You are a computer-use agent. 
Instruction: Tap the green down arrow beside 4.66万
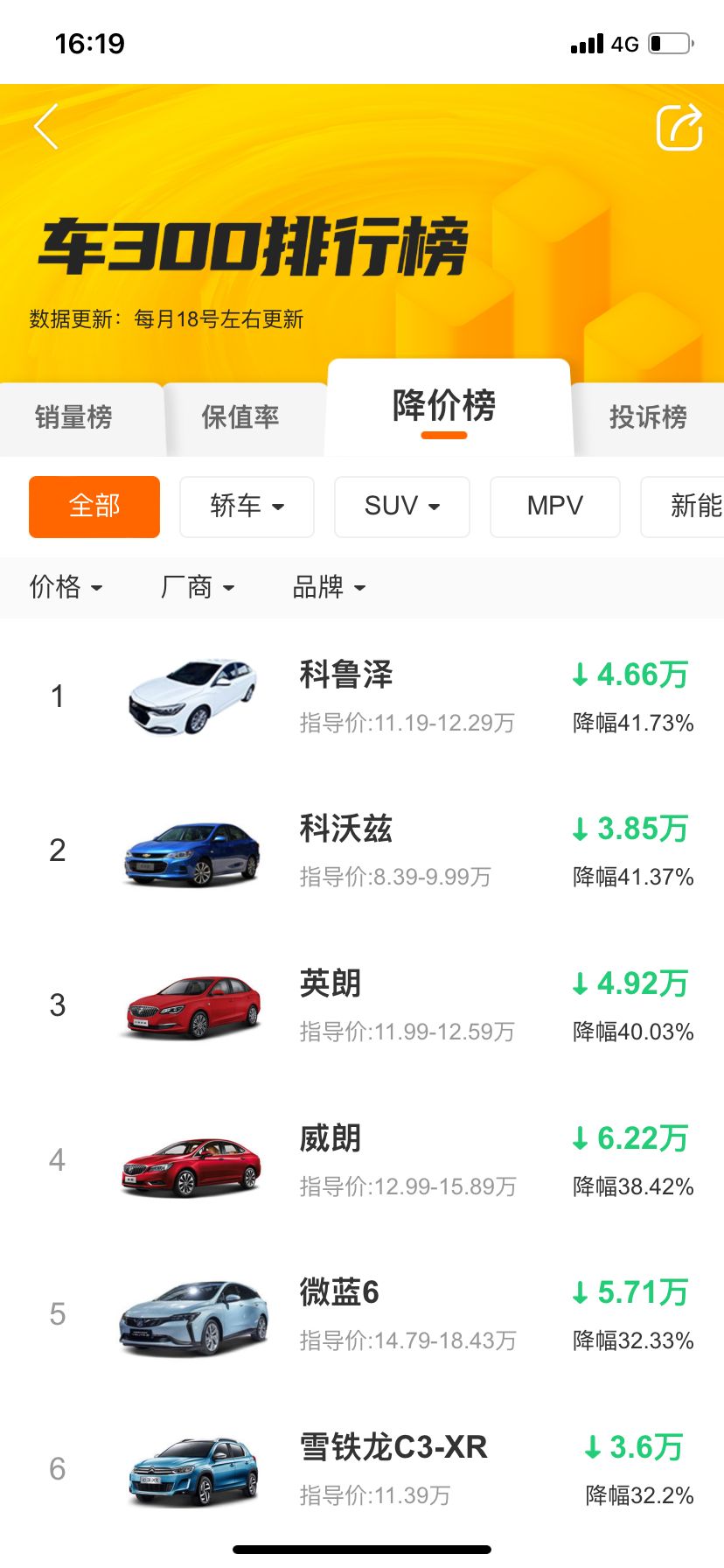click(x=580, y=675)
